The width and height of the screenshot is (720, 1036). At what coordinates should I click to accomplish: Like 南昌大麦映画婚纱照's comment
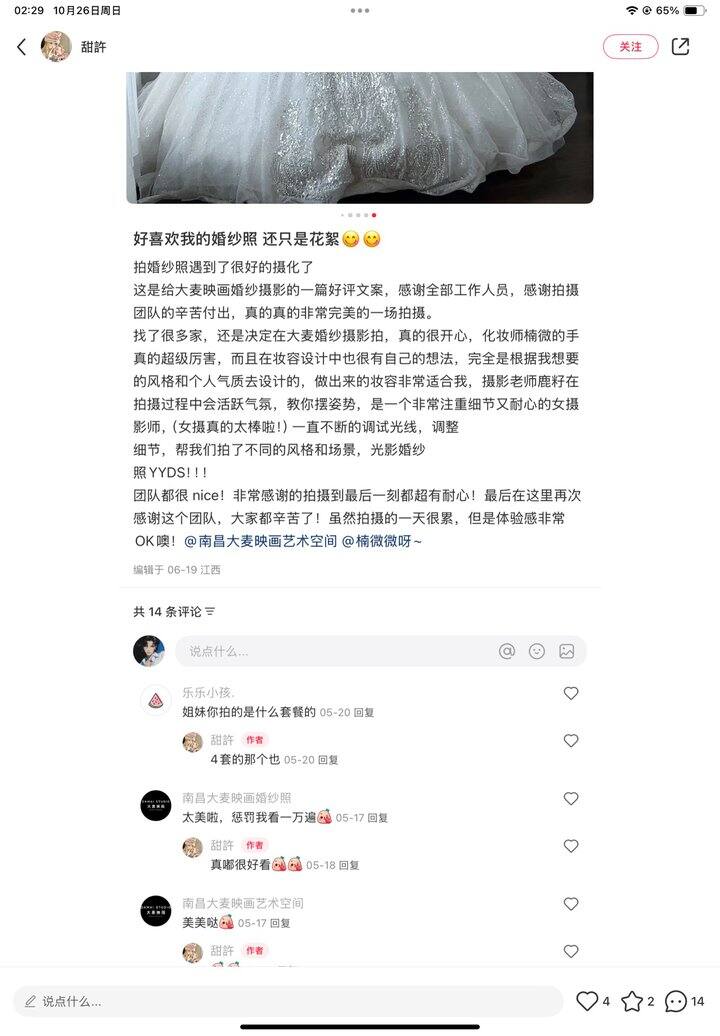[x=571, y=799]
